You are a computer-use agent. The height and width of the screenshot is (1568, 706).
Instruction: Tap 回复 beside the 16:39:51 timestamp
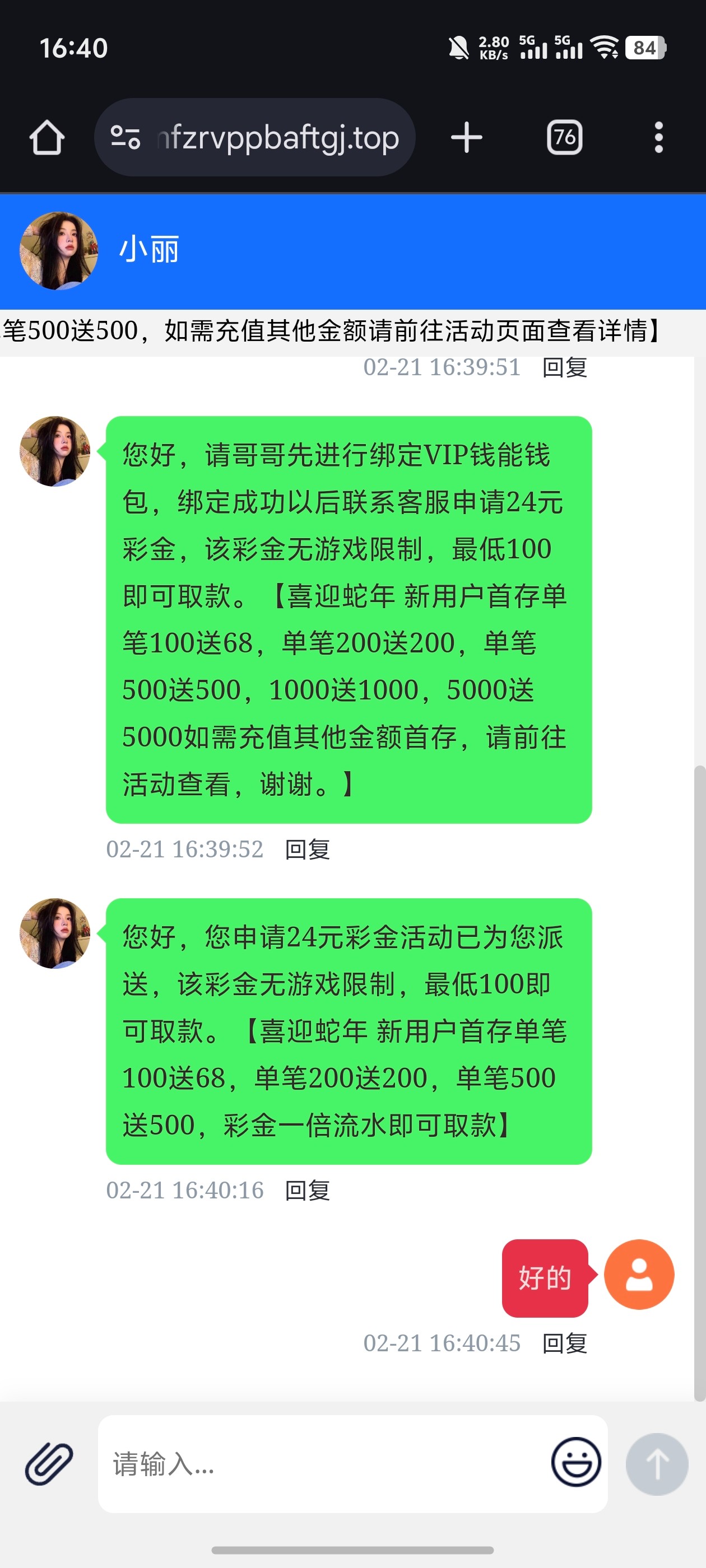[x=565, y=367]
